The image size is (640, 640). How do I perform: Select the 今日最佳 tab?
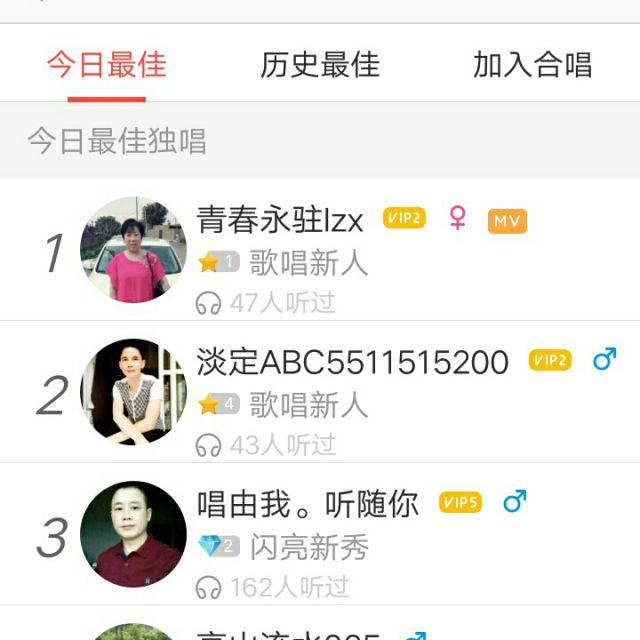pos(107,64)
